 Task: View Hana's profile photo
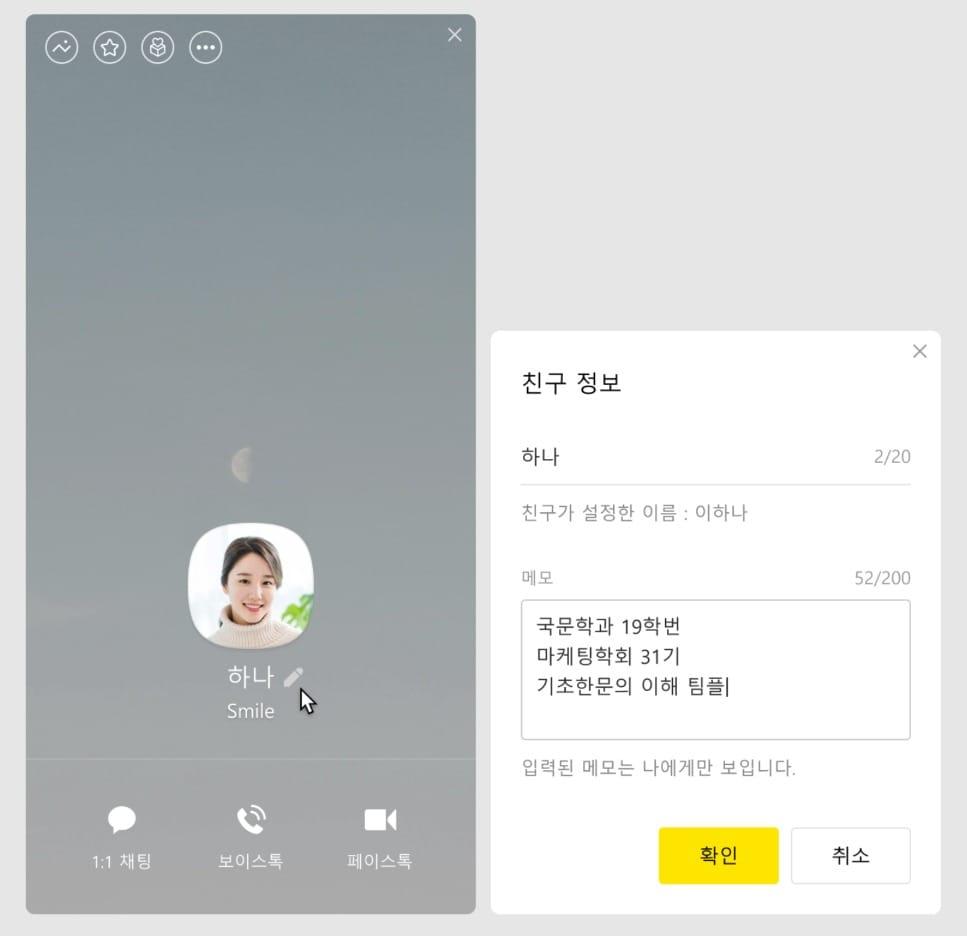coord(251,585)
